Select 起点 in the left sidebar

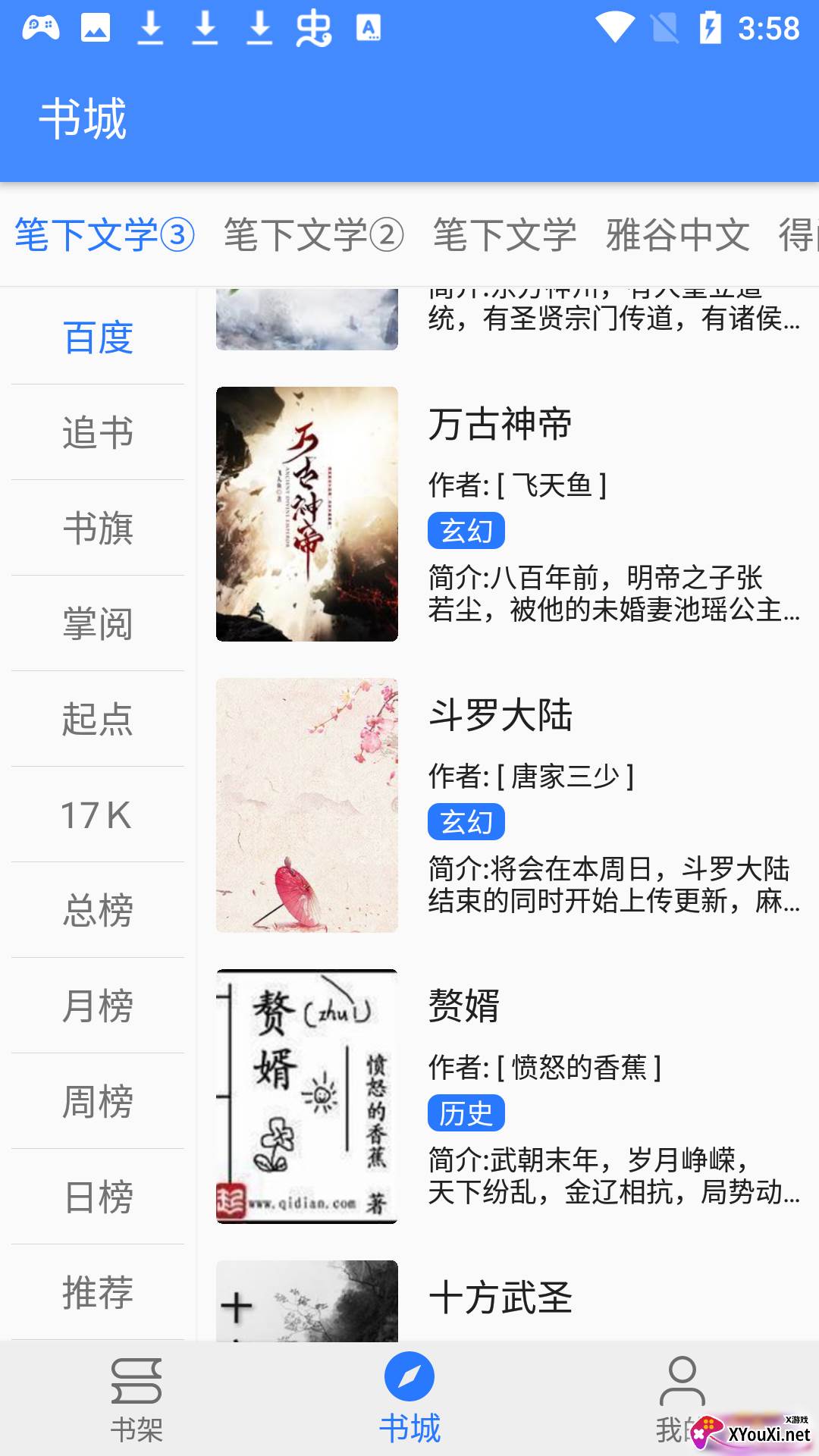(x=97, y=720)
